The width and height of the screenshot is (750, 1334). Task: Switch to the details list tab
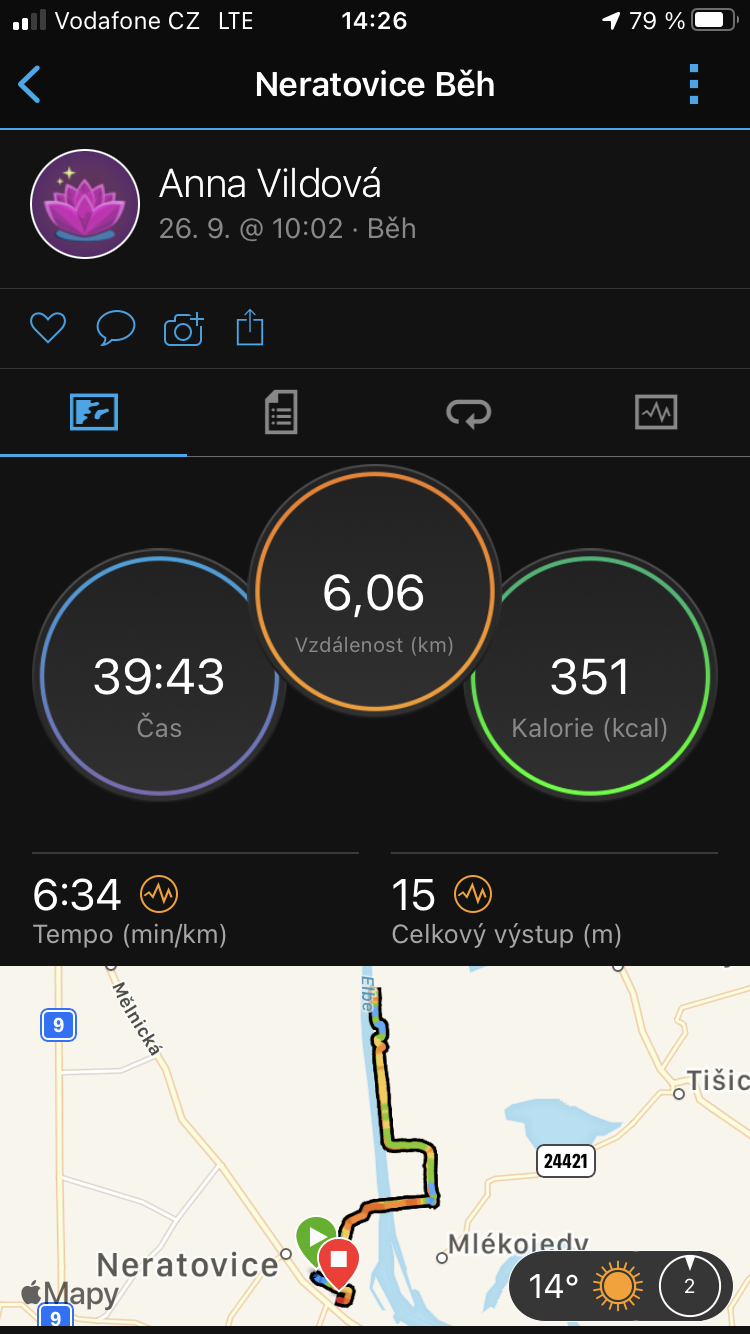pyautogui.click(x=281, y=412)
